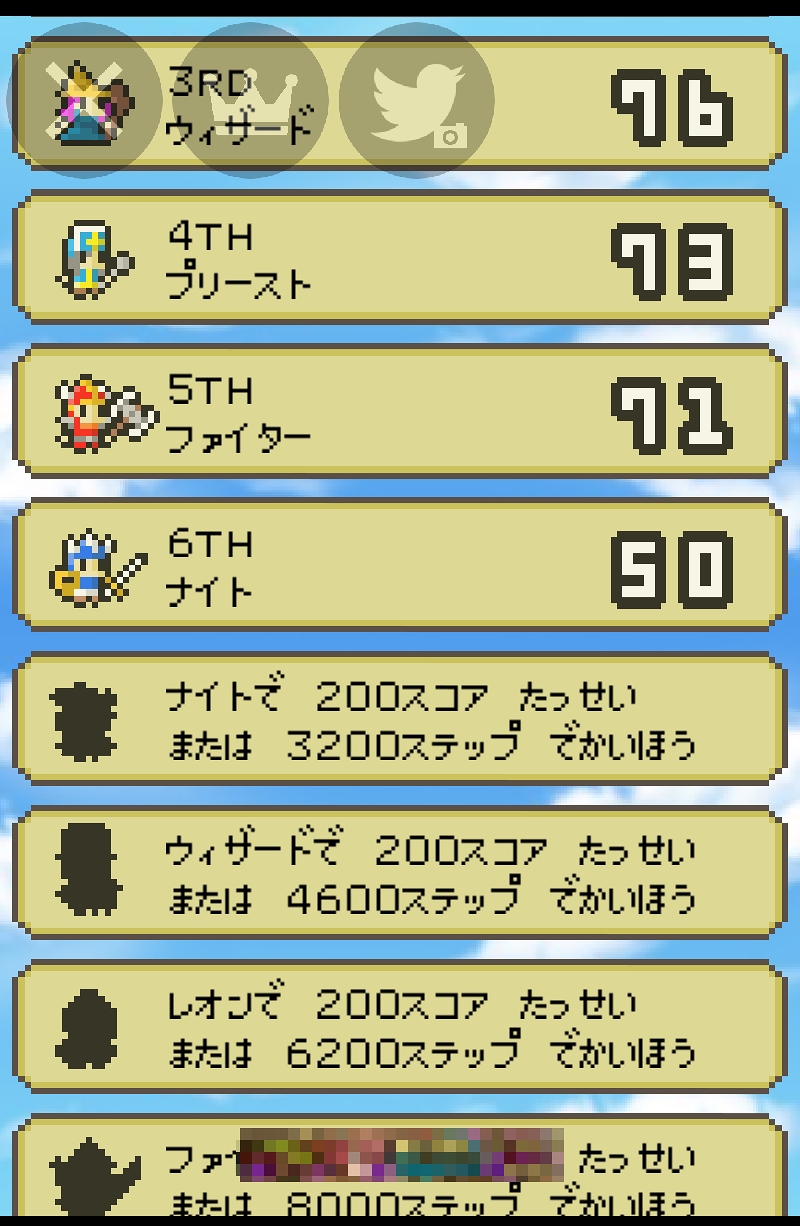The image size is (800, 1226).
Task: Close the character ranking screen
Action: pyautogui.click(x=84, y=100)
